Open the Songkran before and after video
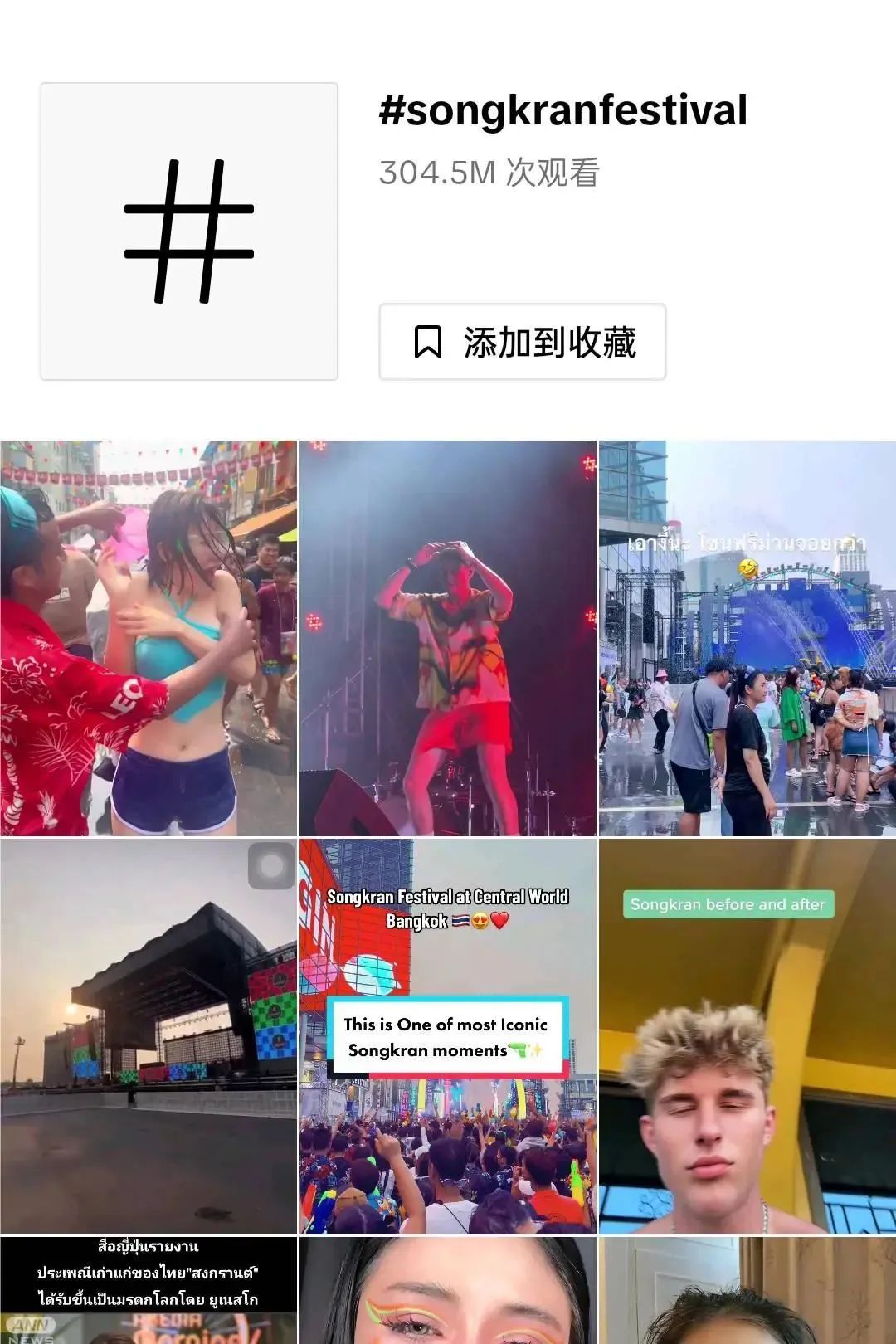Screen dimensions: 896x1344 [747, 1035]
